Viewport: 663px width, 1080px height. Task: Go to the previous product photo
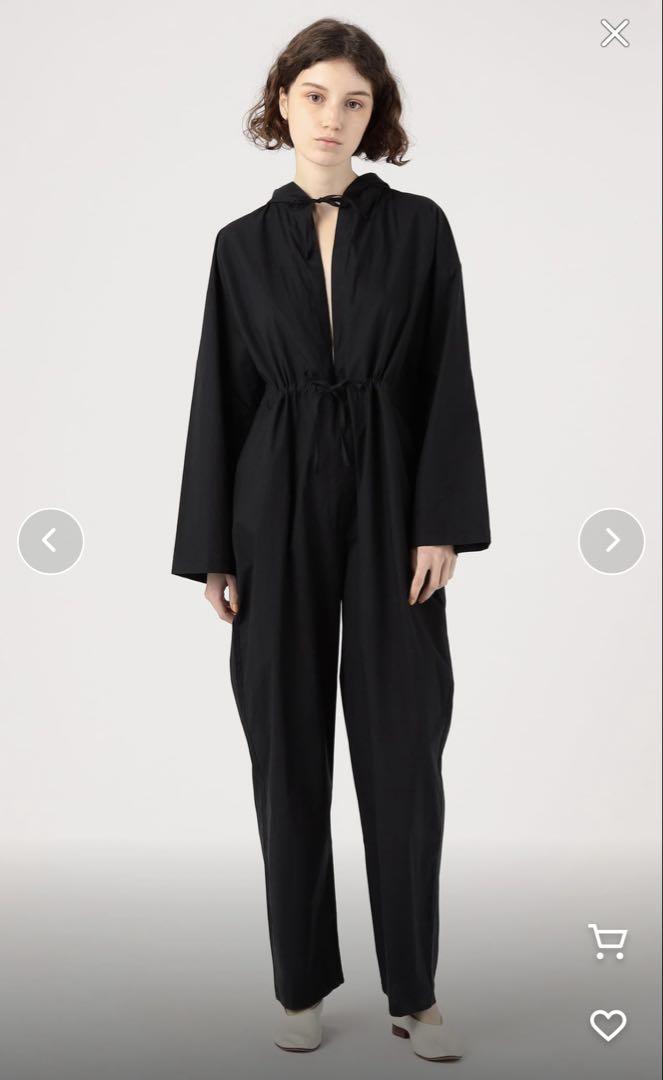[x=50, y=541]
